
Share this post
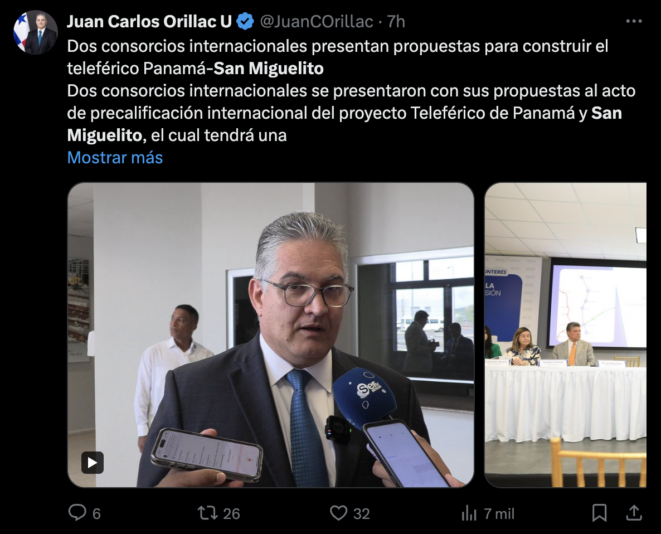[634, 513]
